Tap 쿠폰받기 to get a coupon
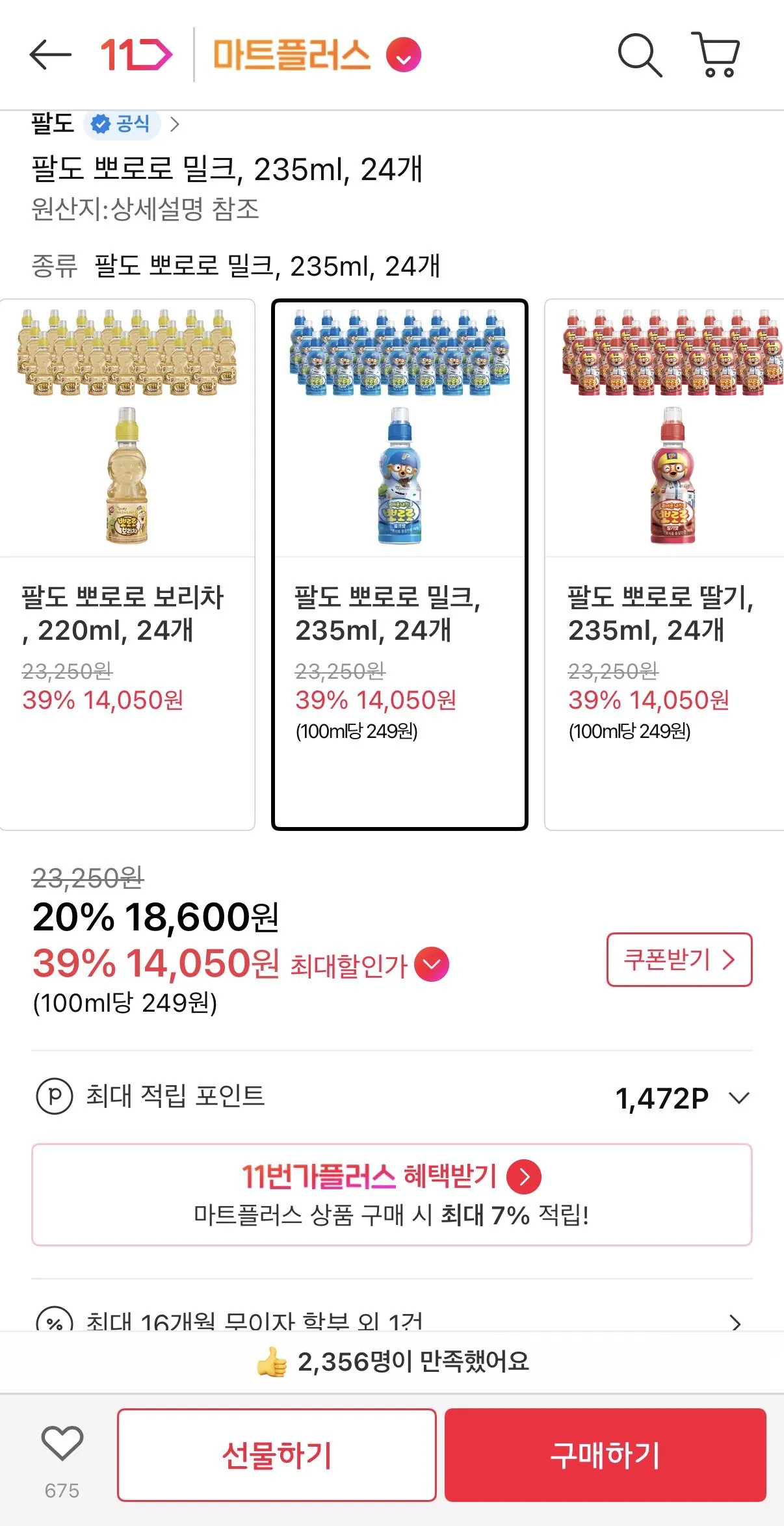Screen dimensions: 784x1526 pos(678,961)
